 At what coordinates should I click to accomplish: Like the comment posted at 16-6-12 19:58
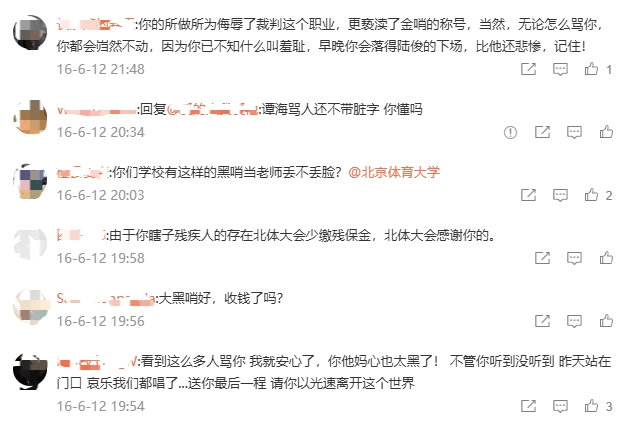click(606, 259)
